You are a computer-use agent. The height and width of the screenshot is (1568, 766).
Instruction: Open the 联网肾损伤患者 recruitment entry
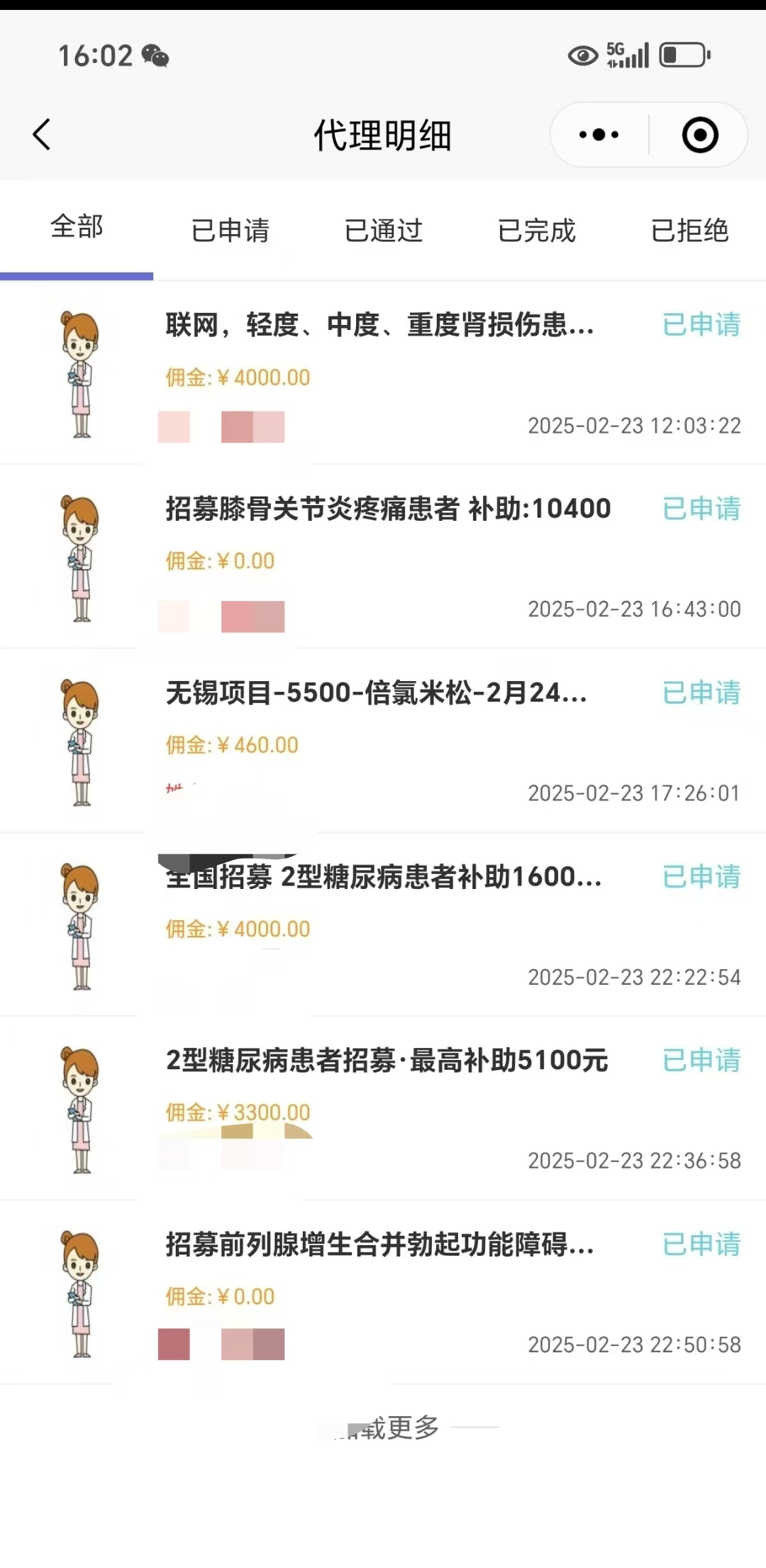pos(379,326)
